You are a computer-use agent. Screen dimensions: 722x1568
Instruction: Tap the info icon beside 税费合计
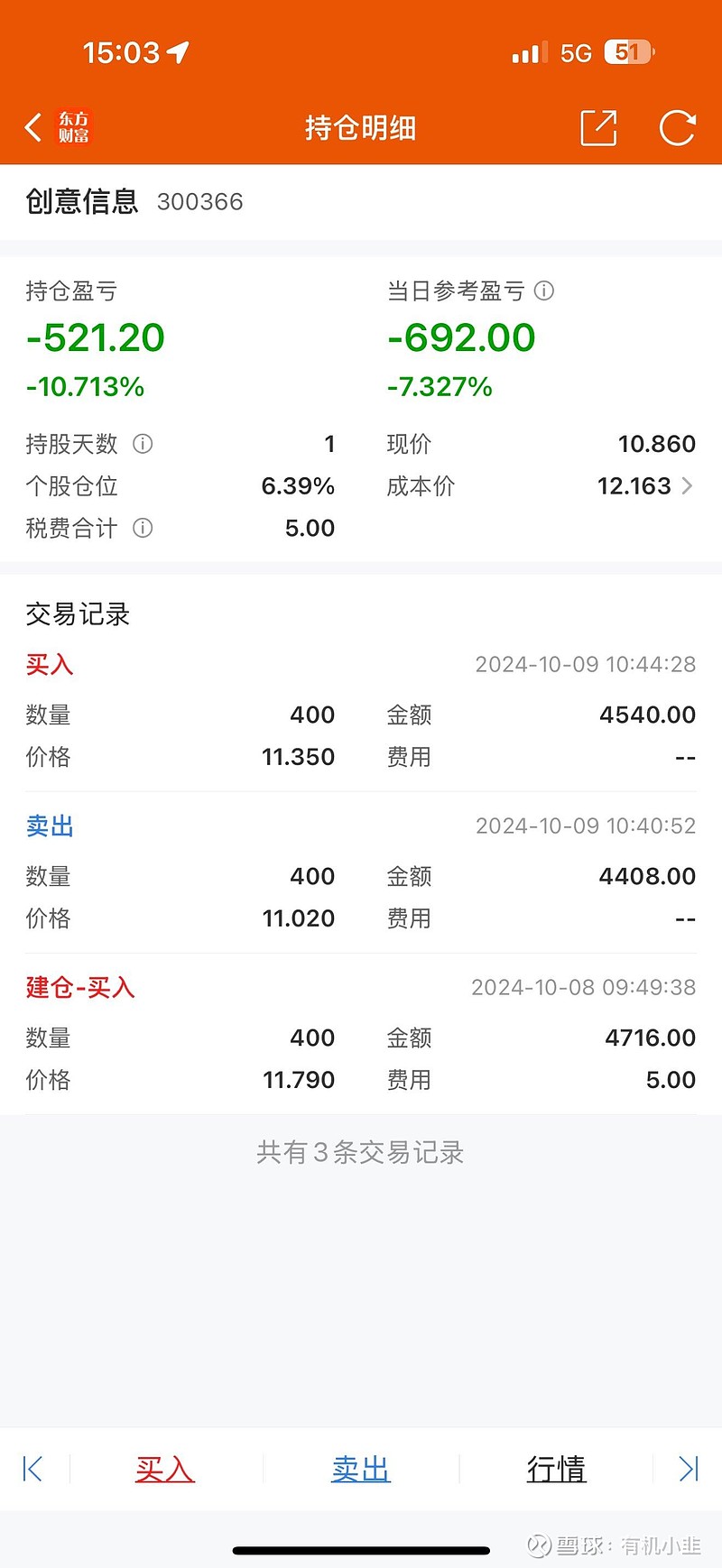click(142, 528)
